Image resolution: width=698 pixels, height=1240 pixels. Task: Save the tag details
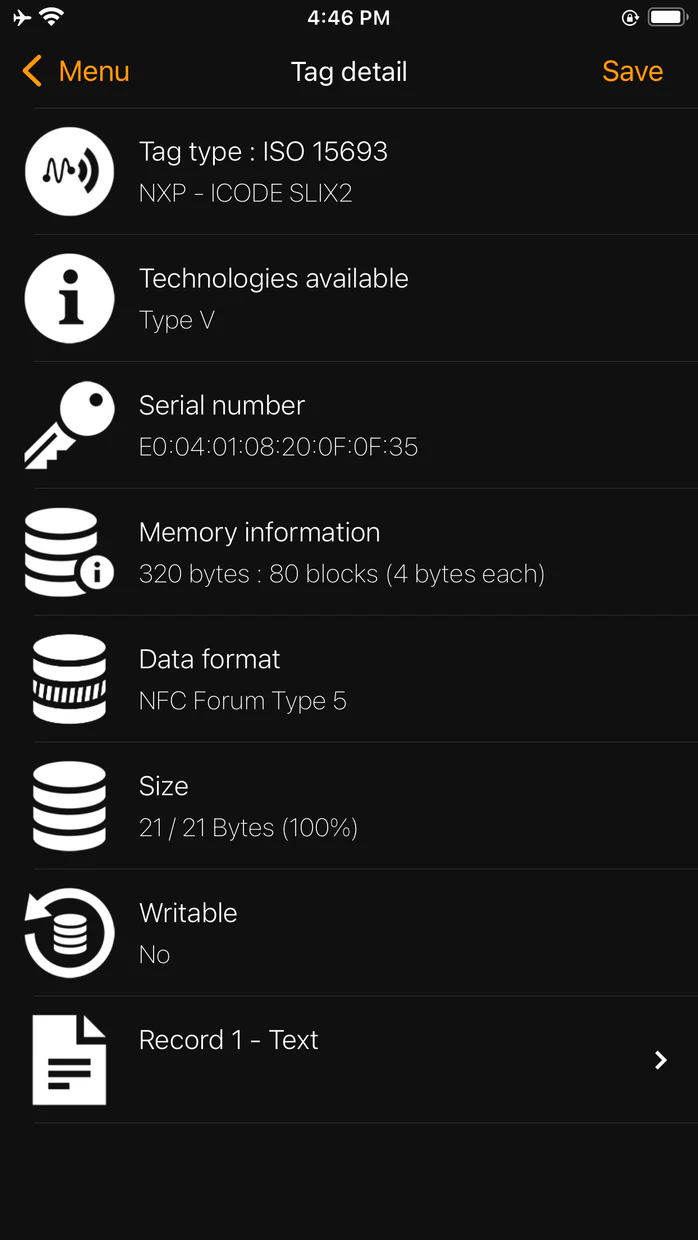click(x=632, y=72)
